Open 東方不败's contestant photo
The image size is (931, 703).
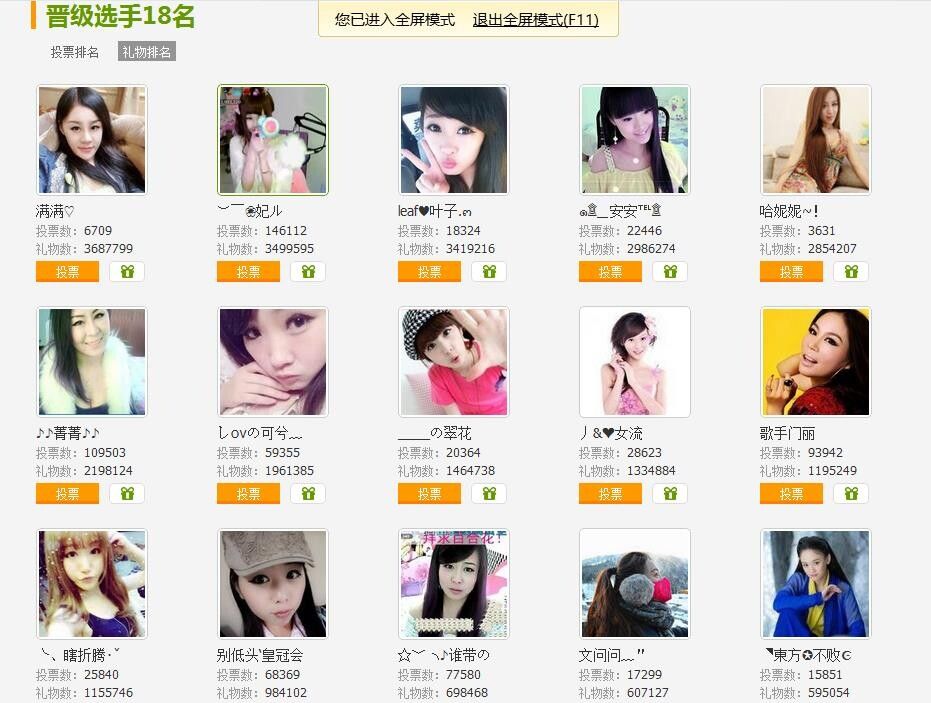click(816, 584)
